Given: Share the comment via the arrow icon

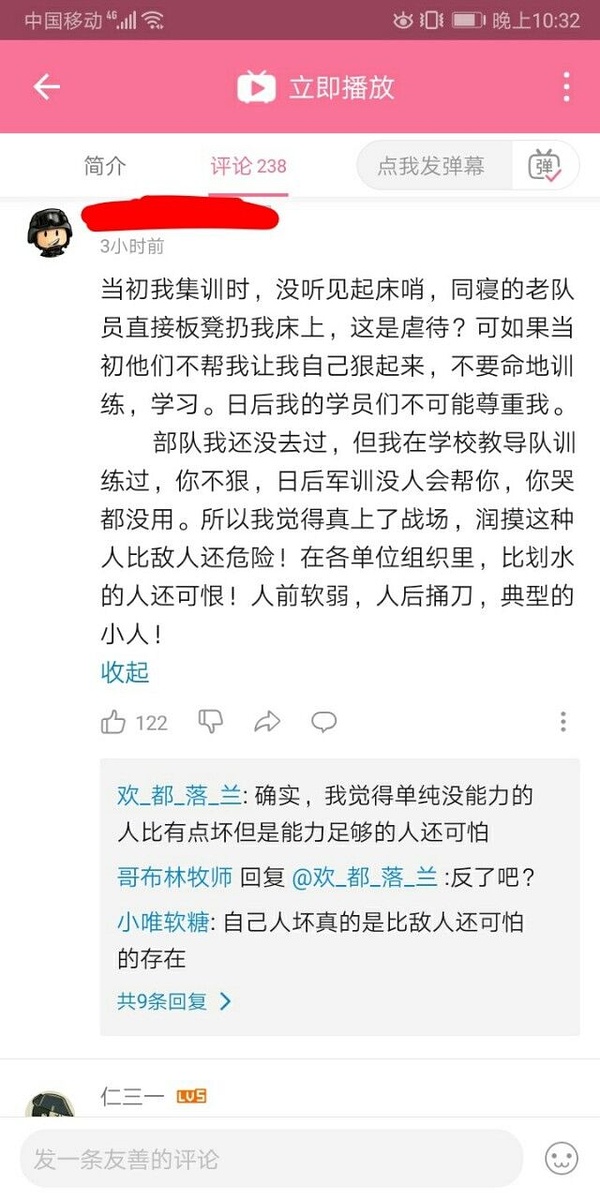Looking at the screenshot, I should coord(267,722).
